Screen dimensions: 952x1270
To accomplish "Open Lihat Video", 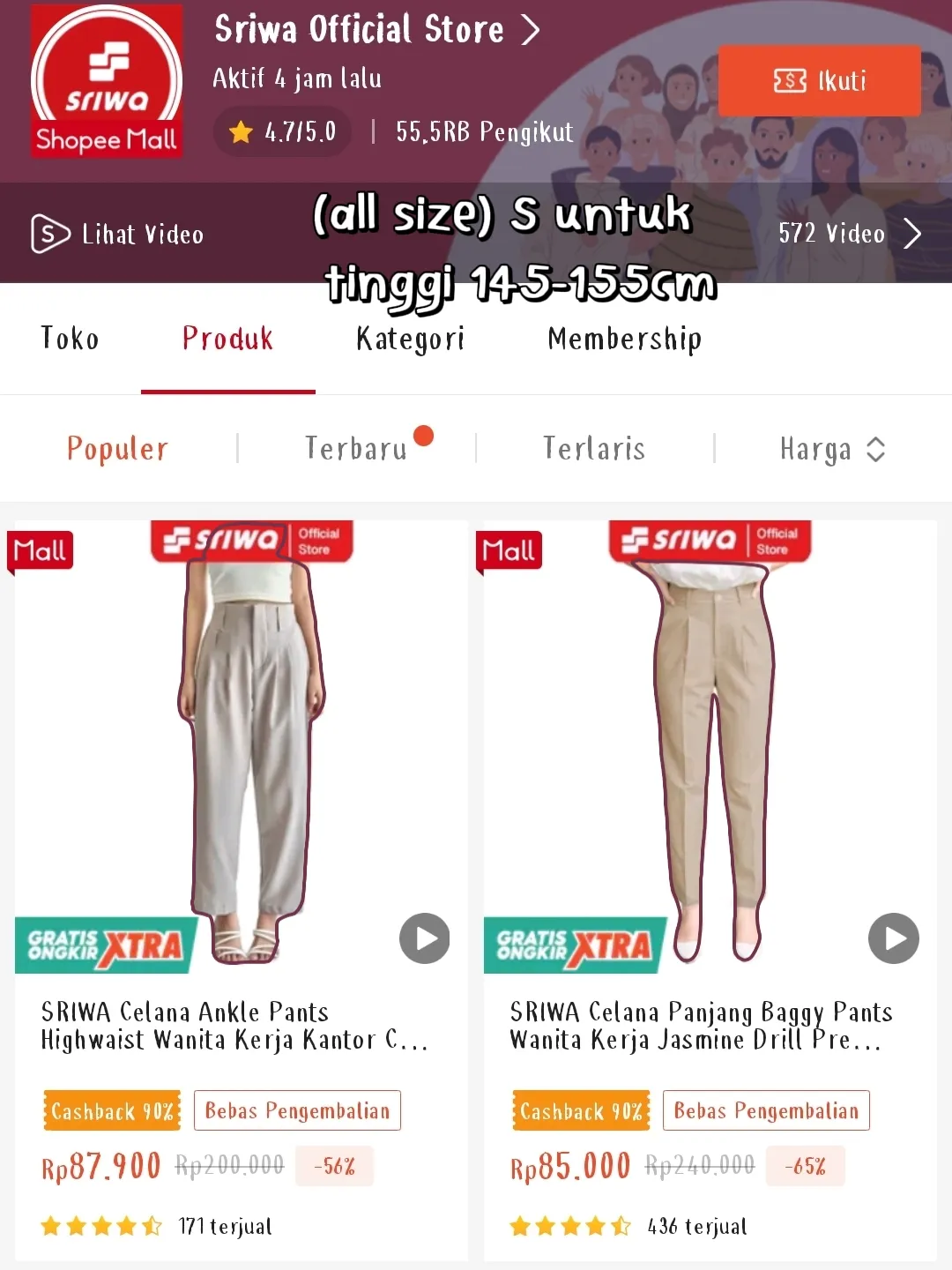I will pos(118,234).
